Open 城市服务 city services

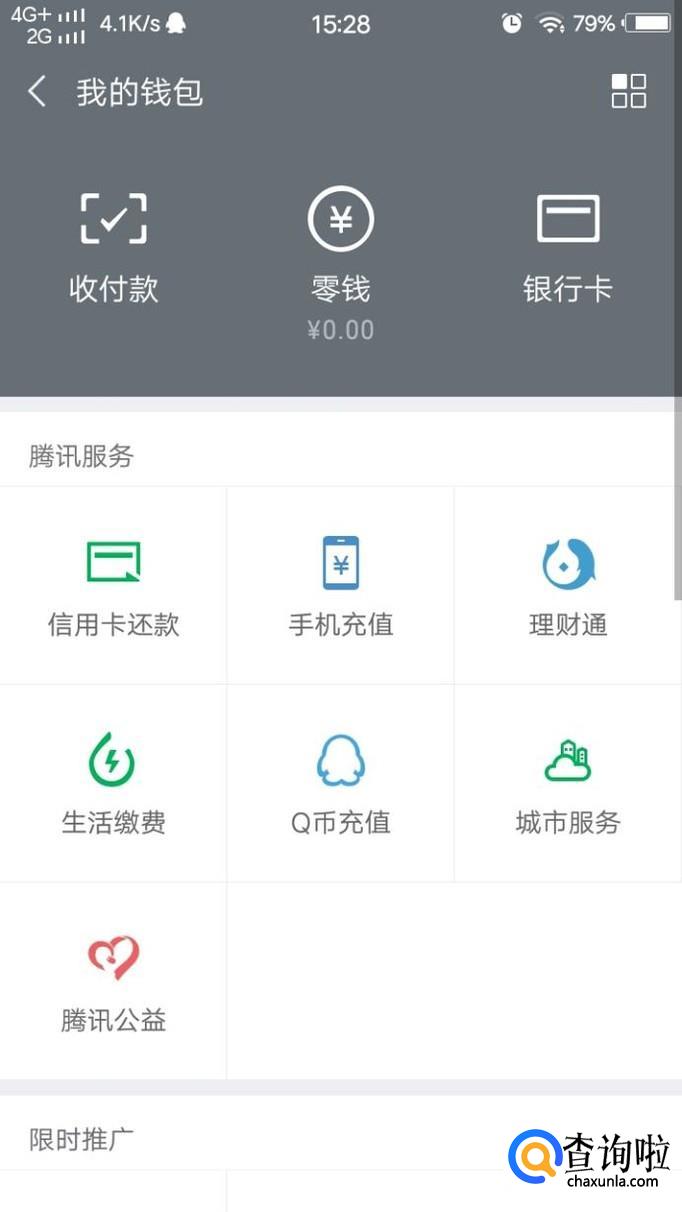[x=568, y=784]
